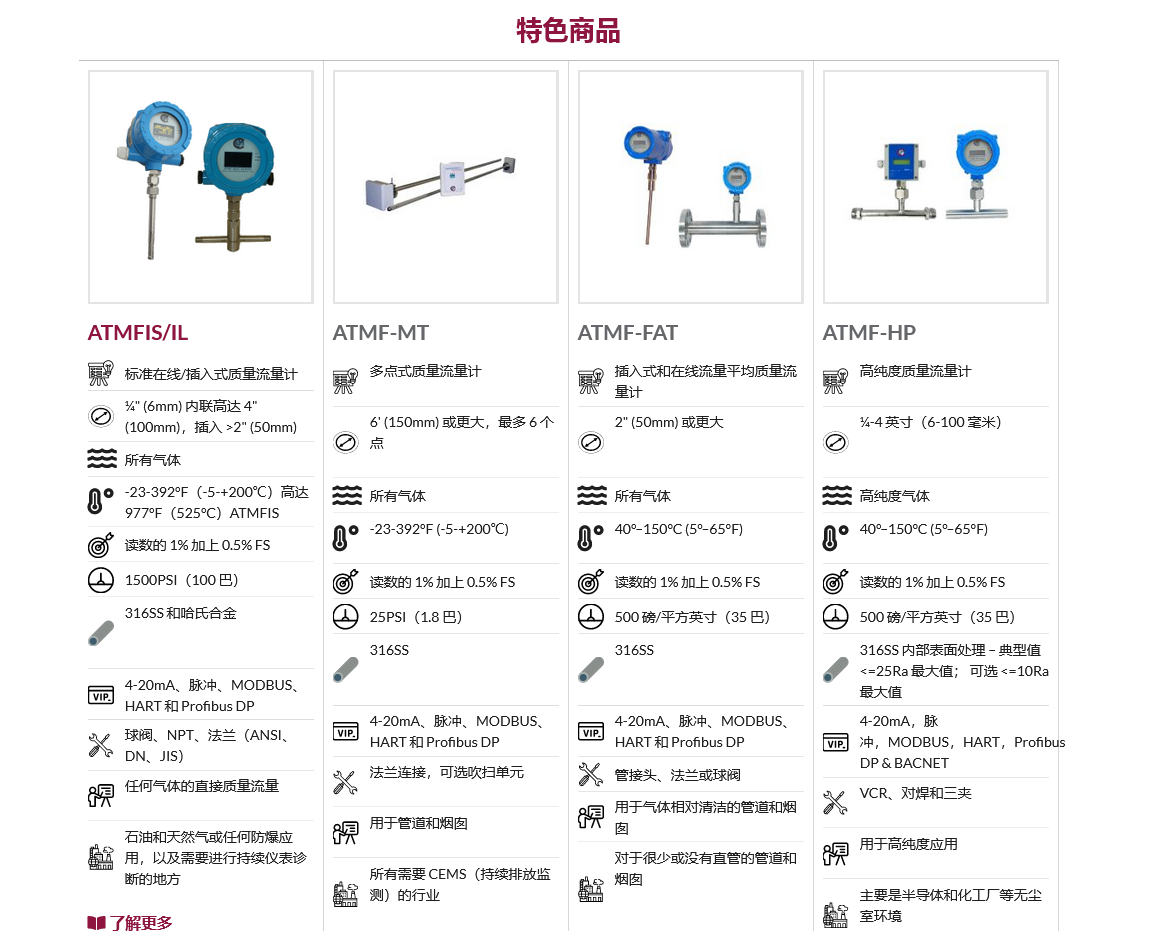
Task: Open the ATMF-MT product image
Action: [445, 187]
